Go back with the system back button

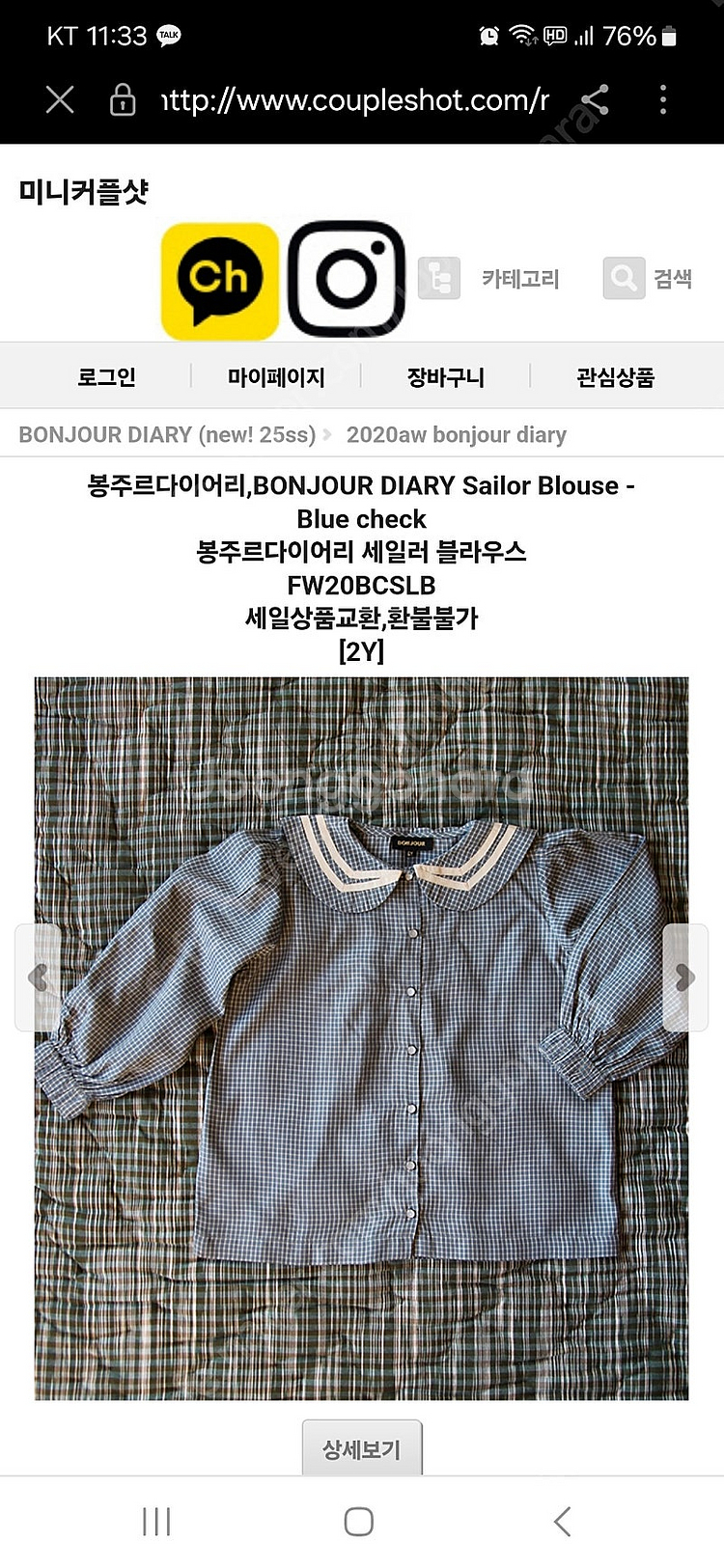click(563, 1522)
